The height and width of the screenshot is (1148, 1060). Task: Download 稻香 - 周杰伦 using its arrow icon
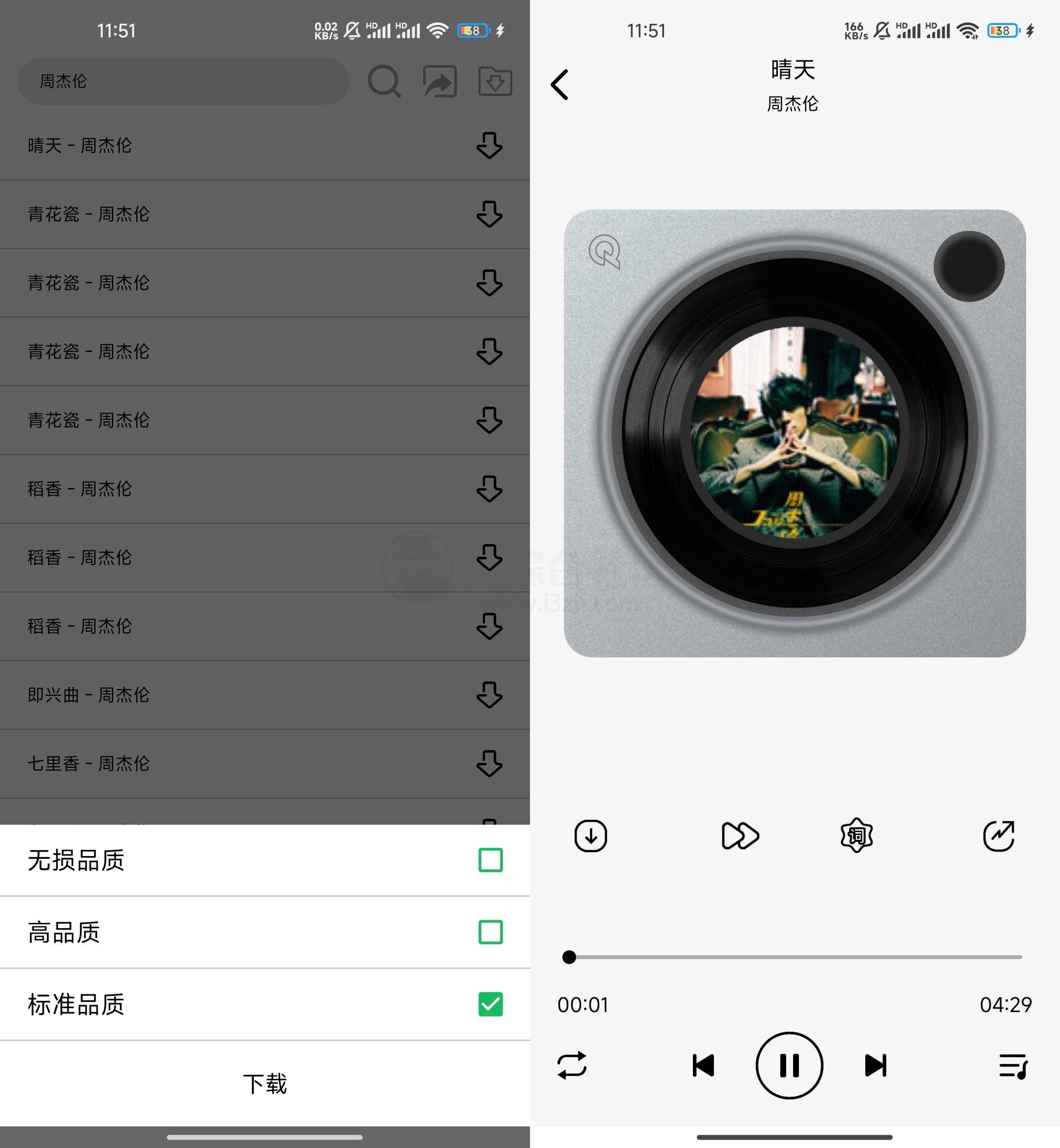click(x=489, y=489)
